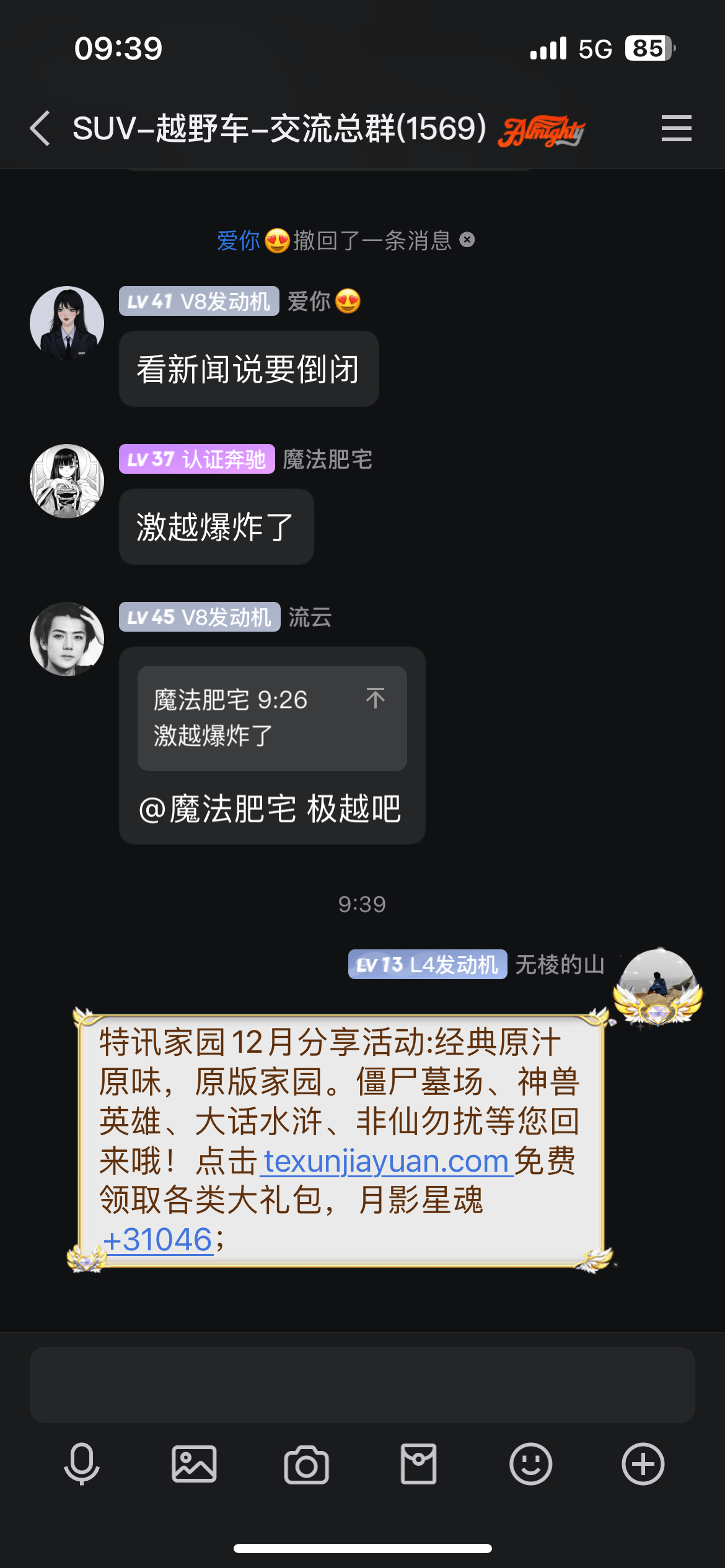The height and width of the screenshot is (1568, 725).
Task: Open the red packet icon
Action: (418, 1464)
